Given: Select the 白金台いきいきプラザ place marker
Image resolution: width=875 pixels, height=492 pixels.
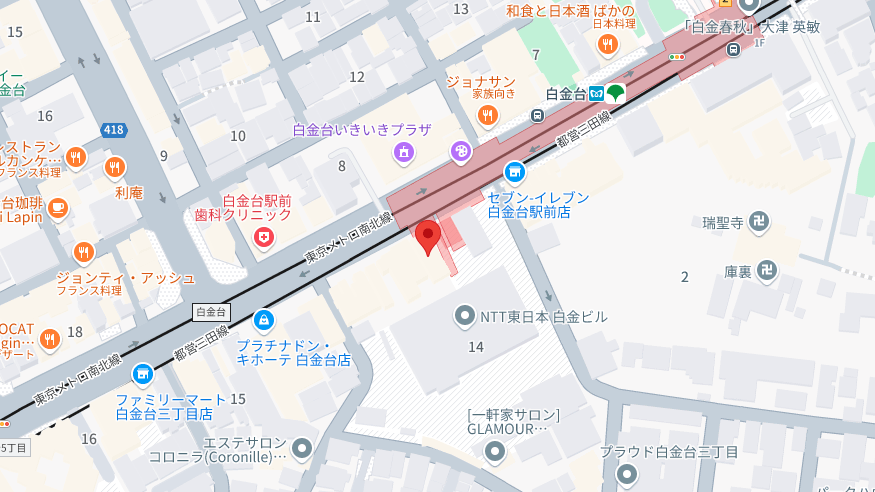Looking at the screenshot, I should (403, 152).
